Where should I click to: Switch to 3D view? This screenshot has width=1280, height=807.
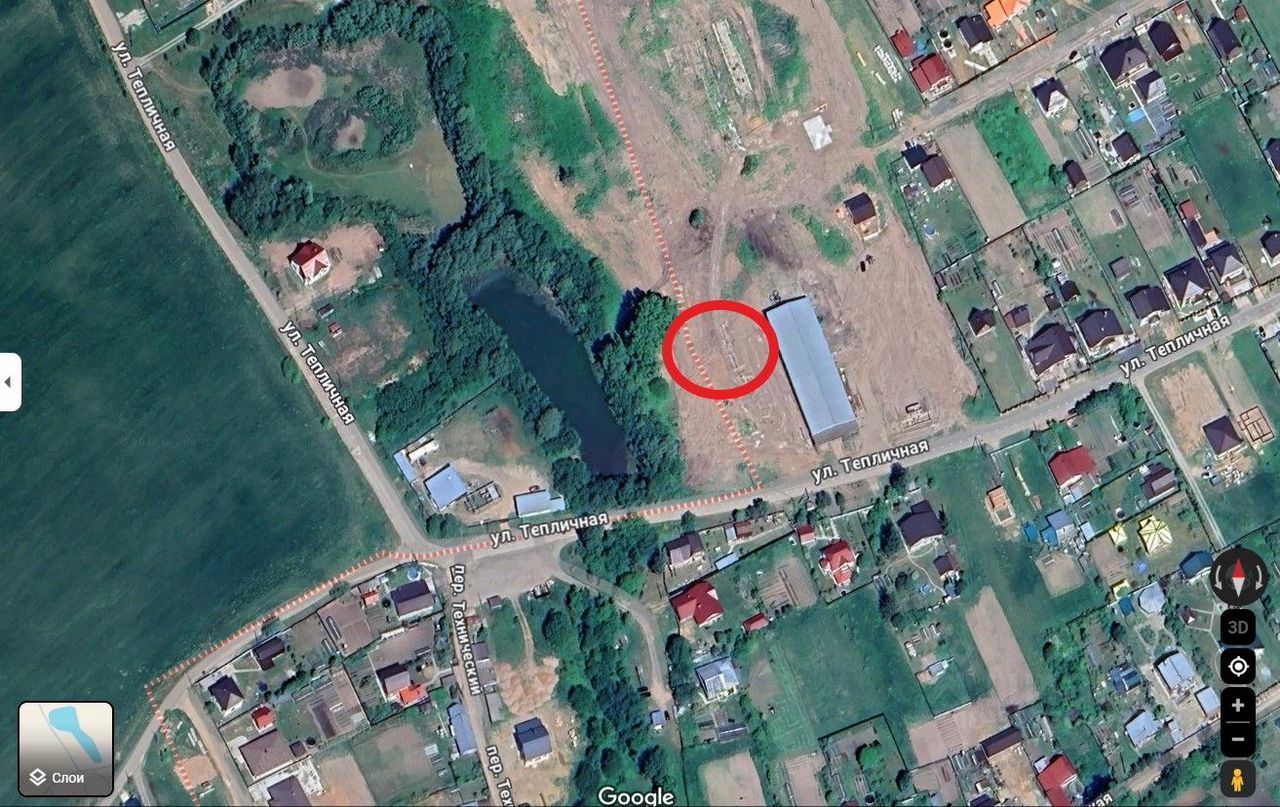coord(1238,628)
